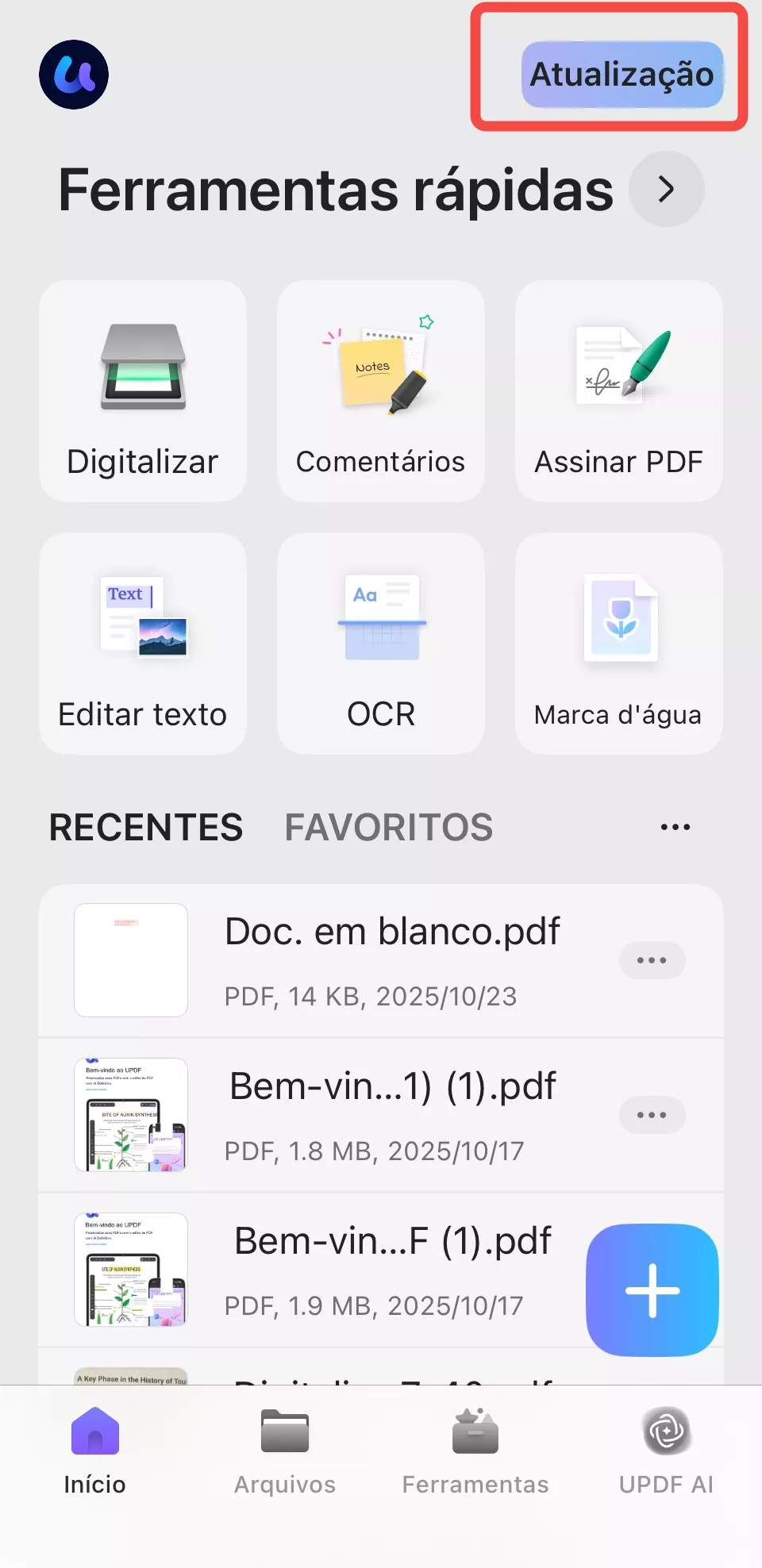
Task: Open the Ferramentas section
Action: (475, 1452)
